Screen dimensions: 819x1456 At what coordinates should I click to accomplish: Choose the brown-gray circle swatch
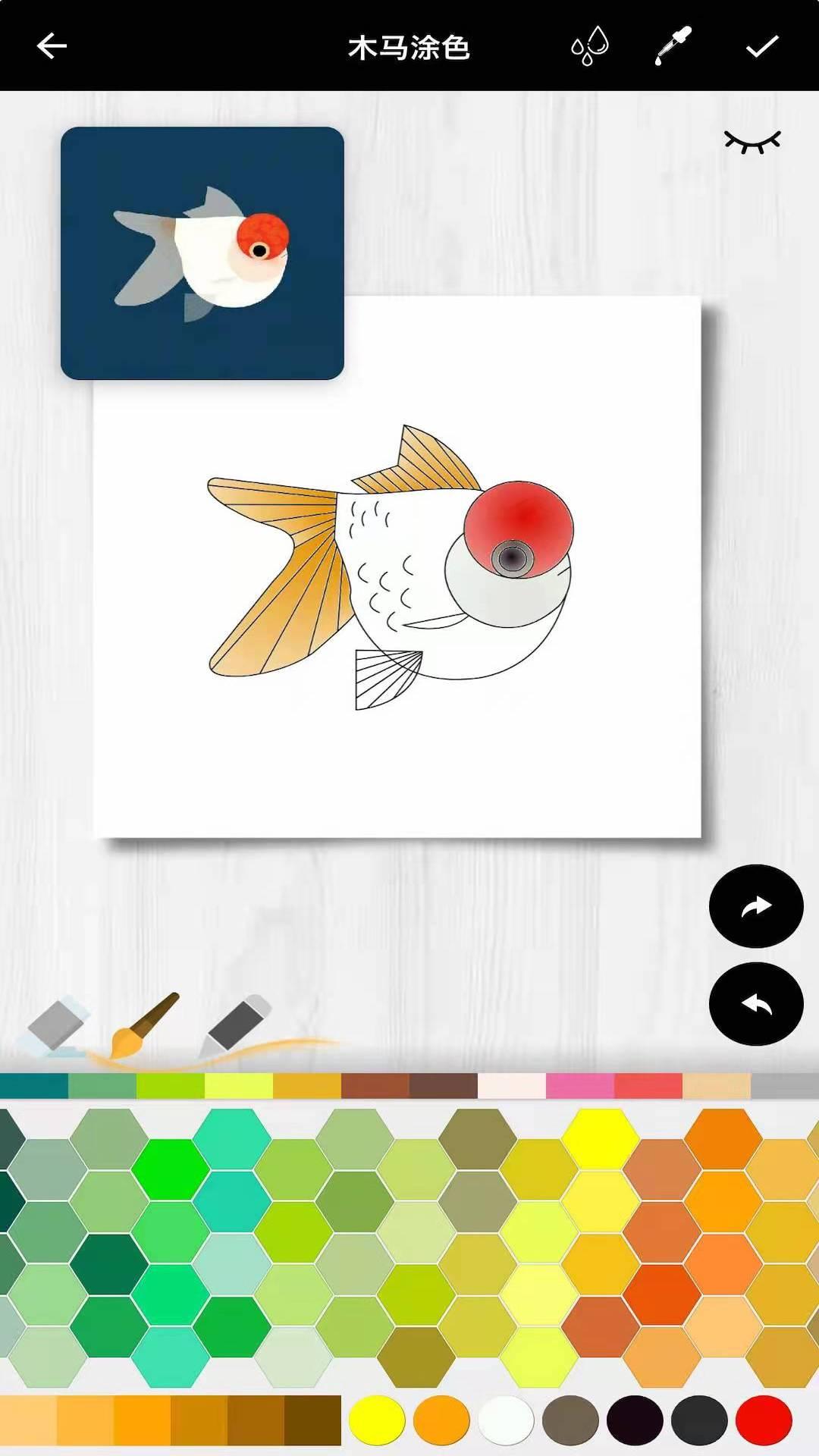tap(570, 1420)
